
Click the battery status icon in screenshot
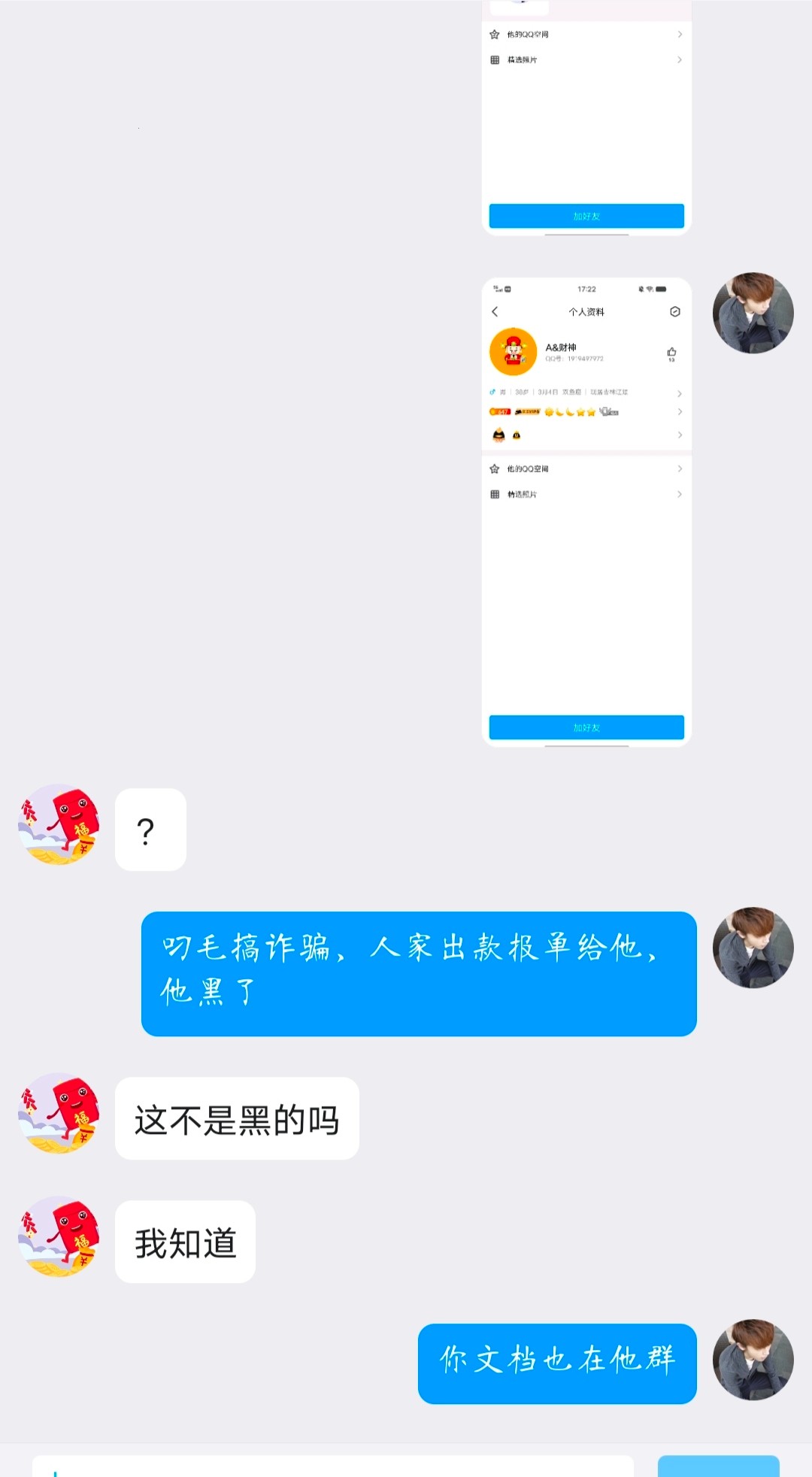click(x=661, y=290)
